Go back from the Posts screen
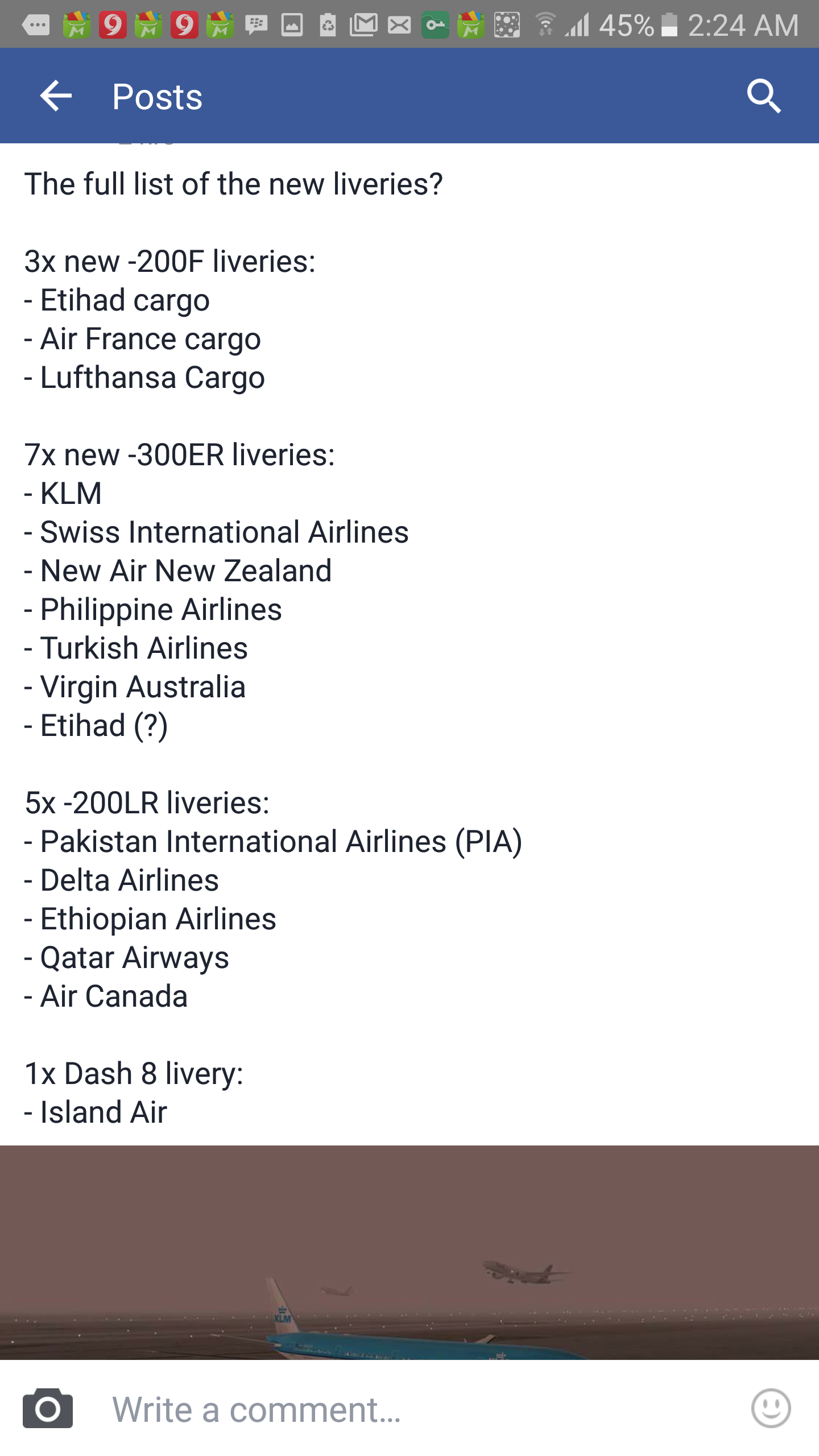This screenshot has width=819, height=1456. coord(56,96)
